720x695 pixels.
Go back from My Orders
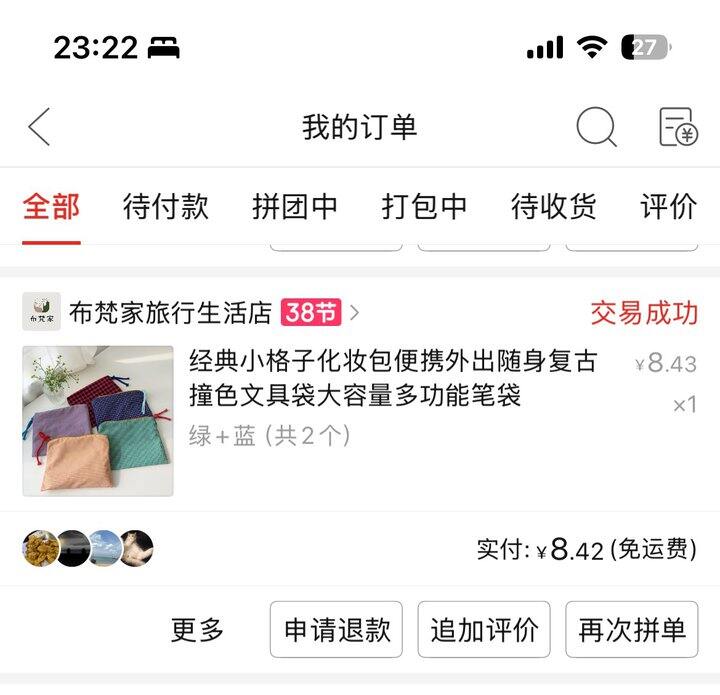(40, 127)
